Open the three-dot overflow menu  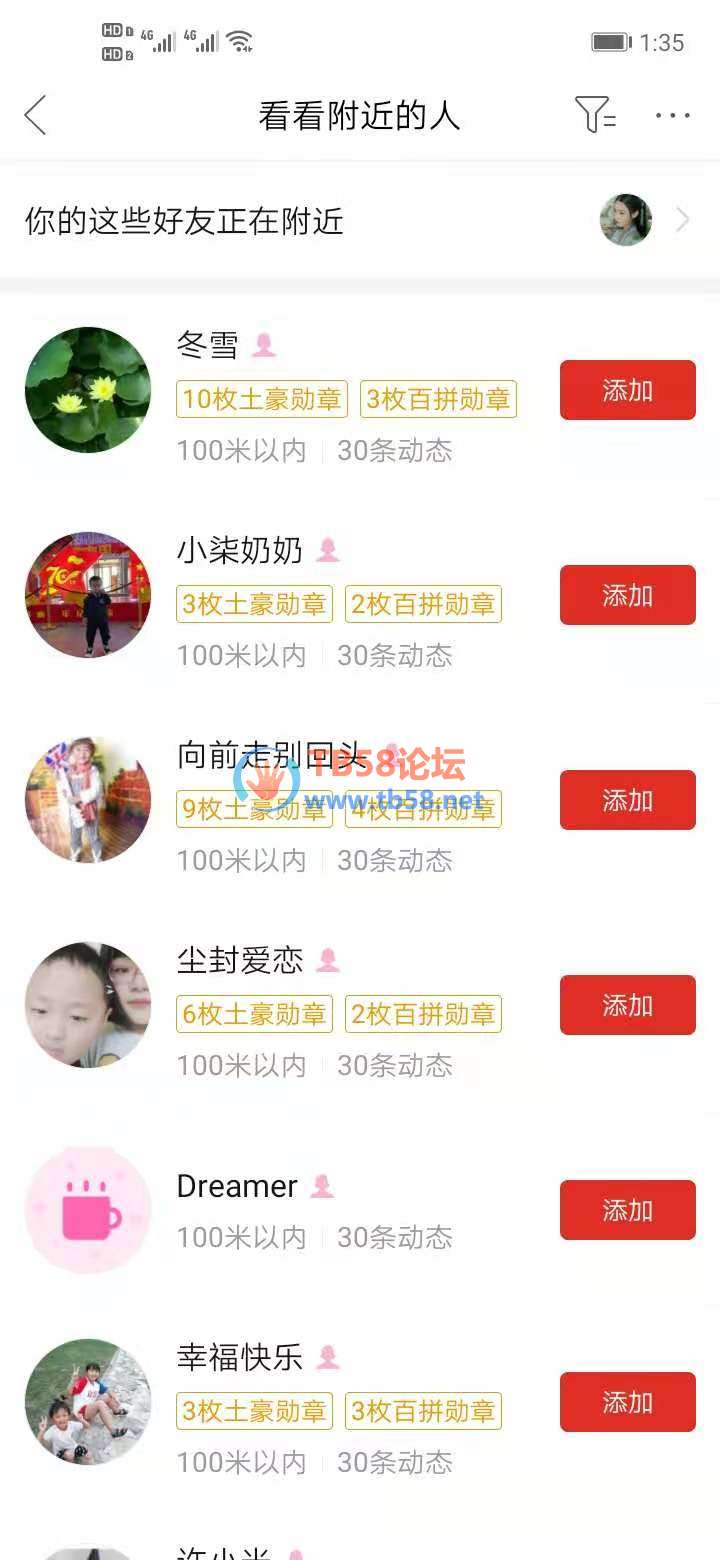(672, 116)
